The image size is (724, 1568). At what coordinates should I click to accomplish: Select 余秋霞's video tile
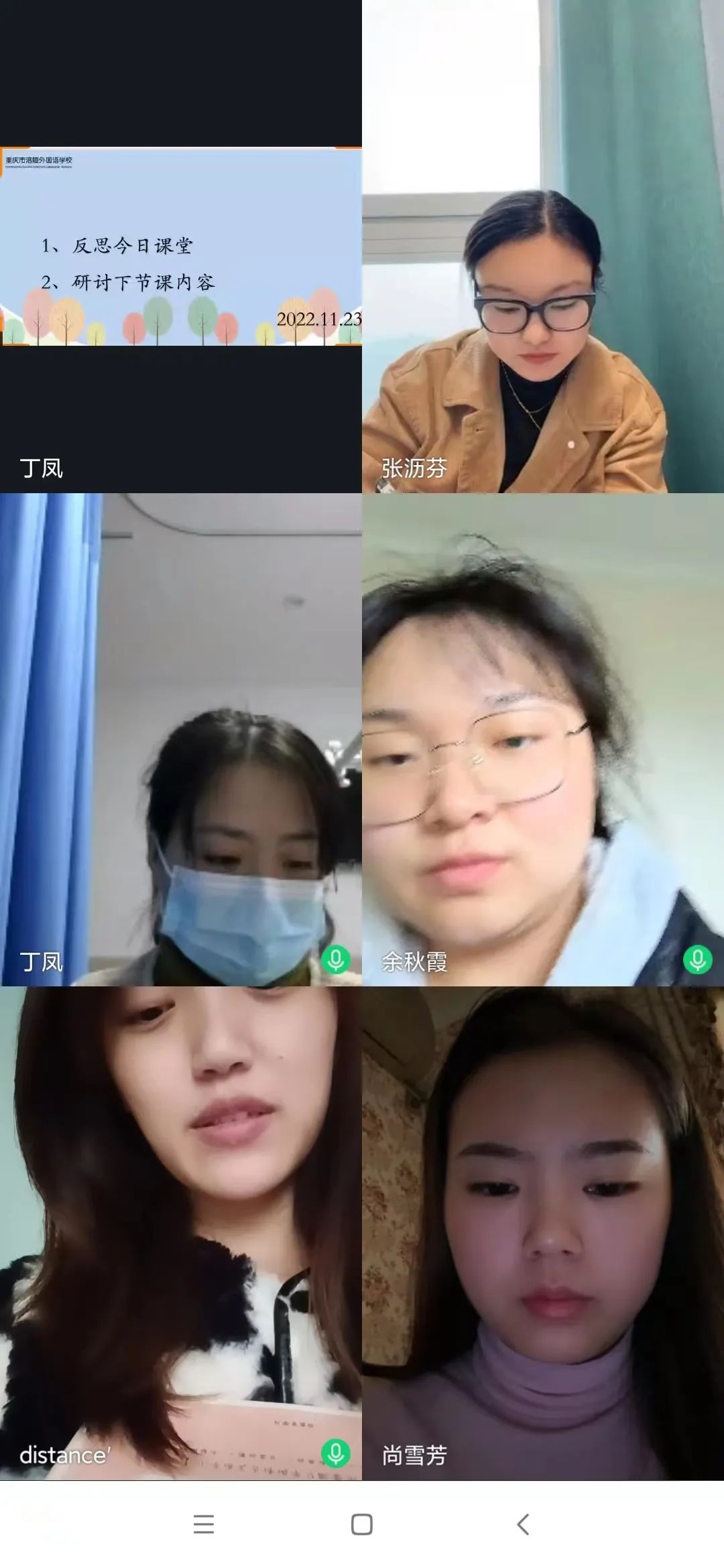pos(543,740)
